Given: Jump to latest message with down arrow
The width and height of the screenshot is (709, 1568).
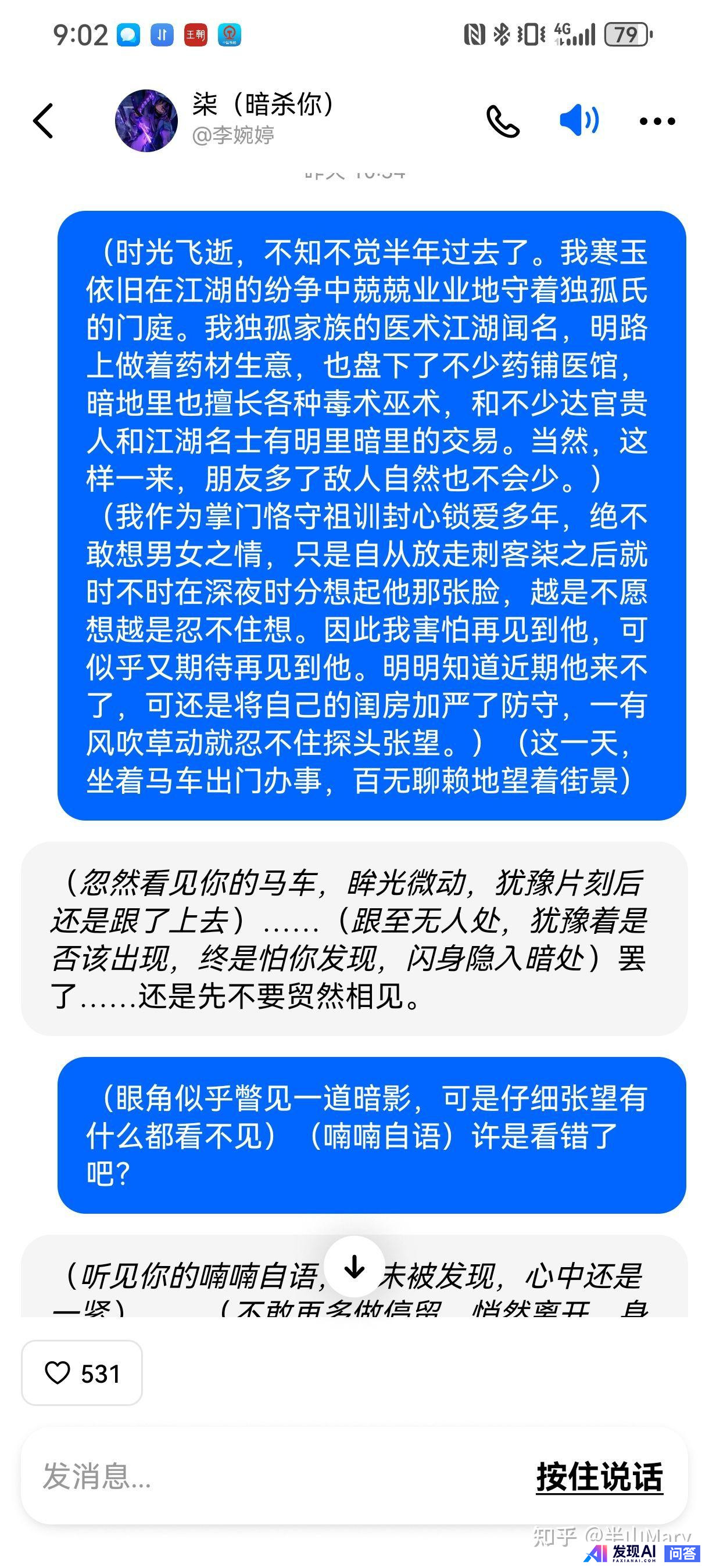Looking at the screenshot, I should 354,1267.
